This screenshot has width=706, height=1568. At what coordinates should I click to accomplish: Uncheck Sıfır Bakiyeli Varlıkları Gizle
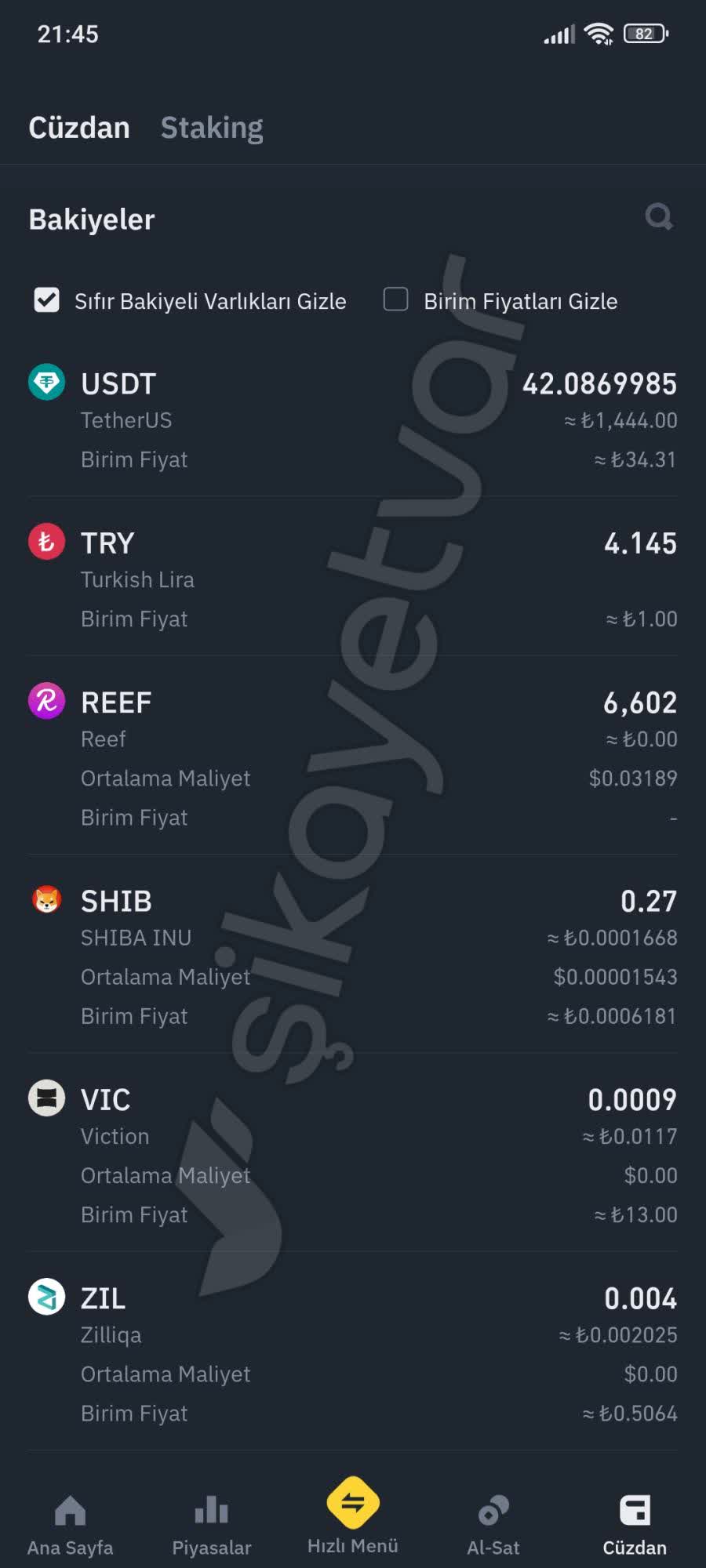(47, 300)
